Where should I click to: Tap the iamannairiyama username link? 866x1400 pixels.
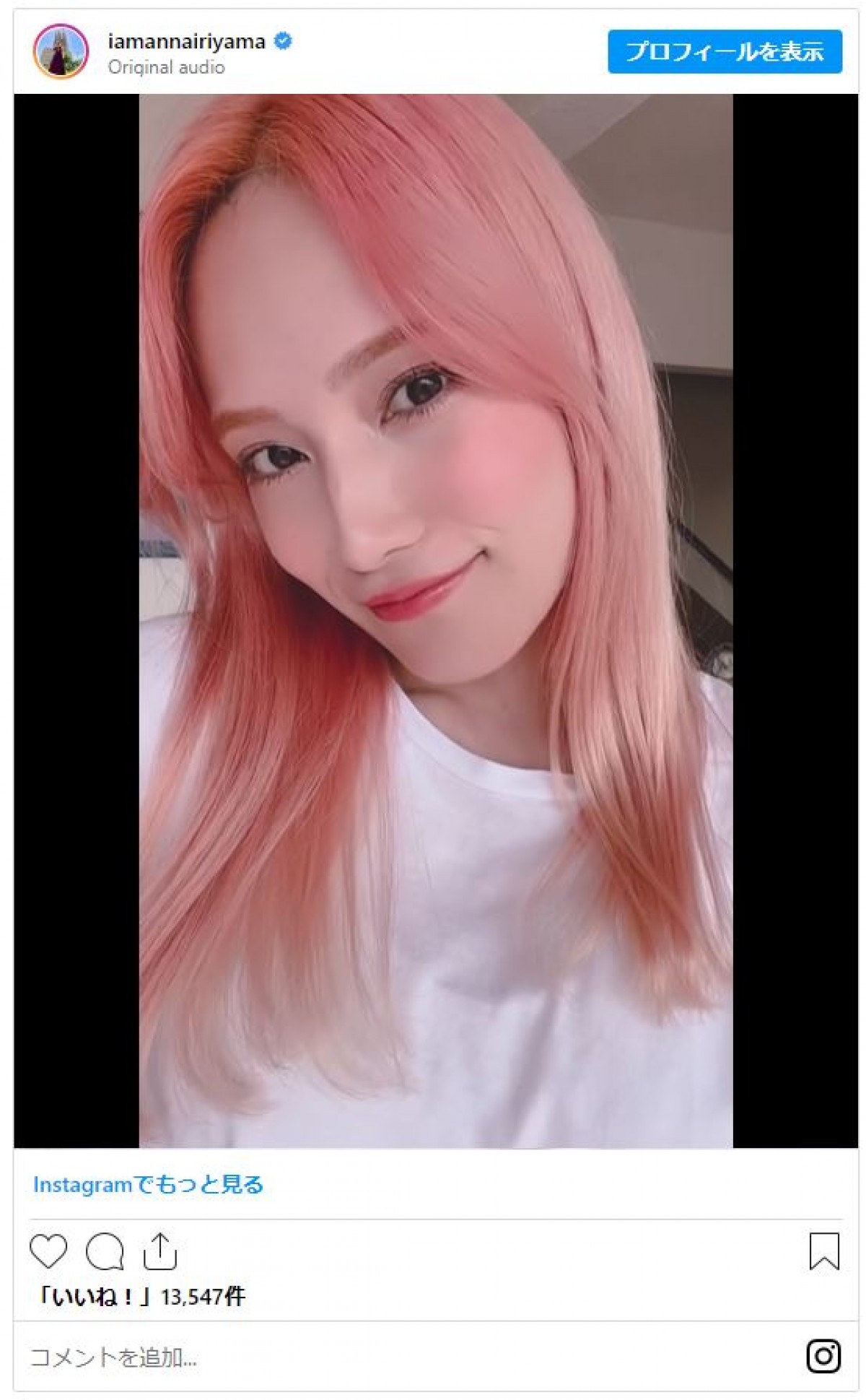tap(186, 42)
